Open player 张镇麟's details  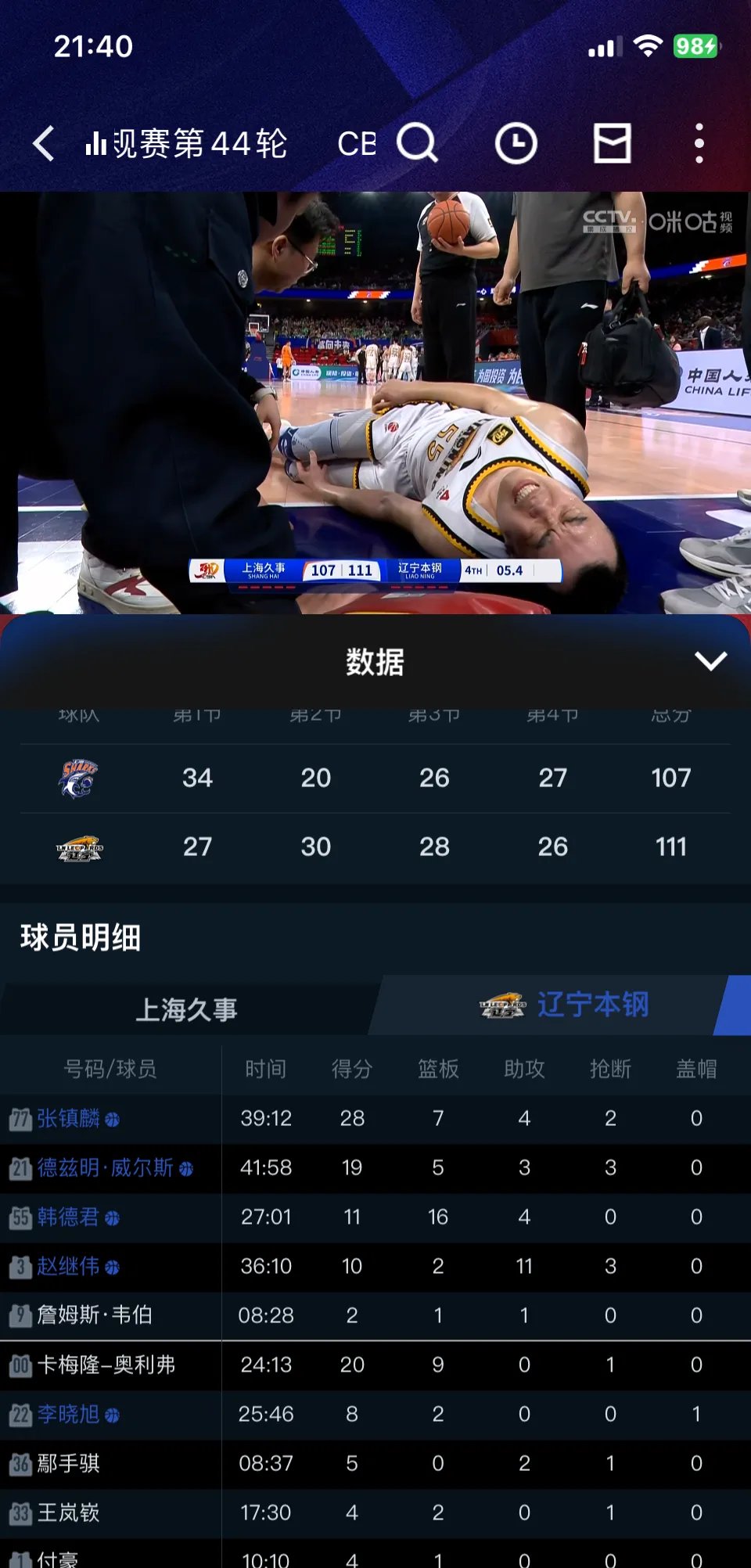pyautogui.click(x=69, y=1118)
